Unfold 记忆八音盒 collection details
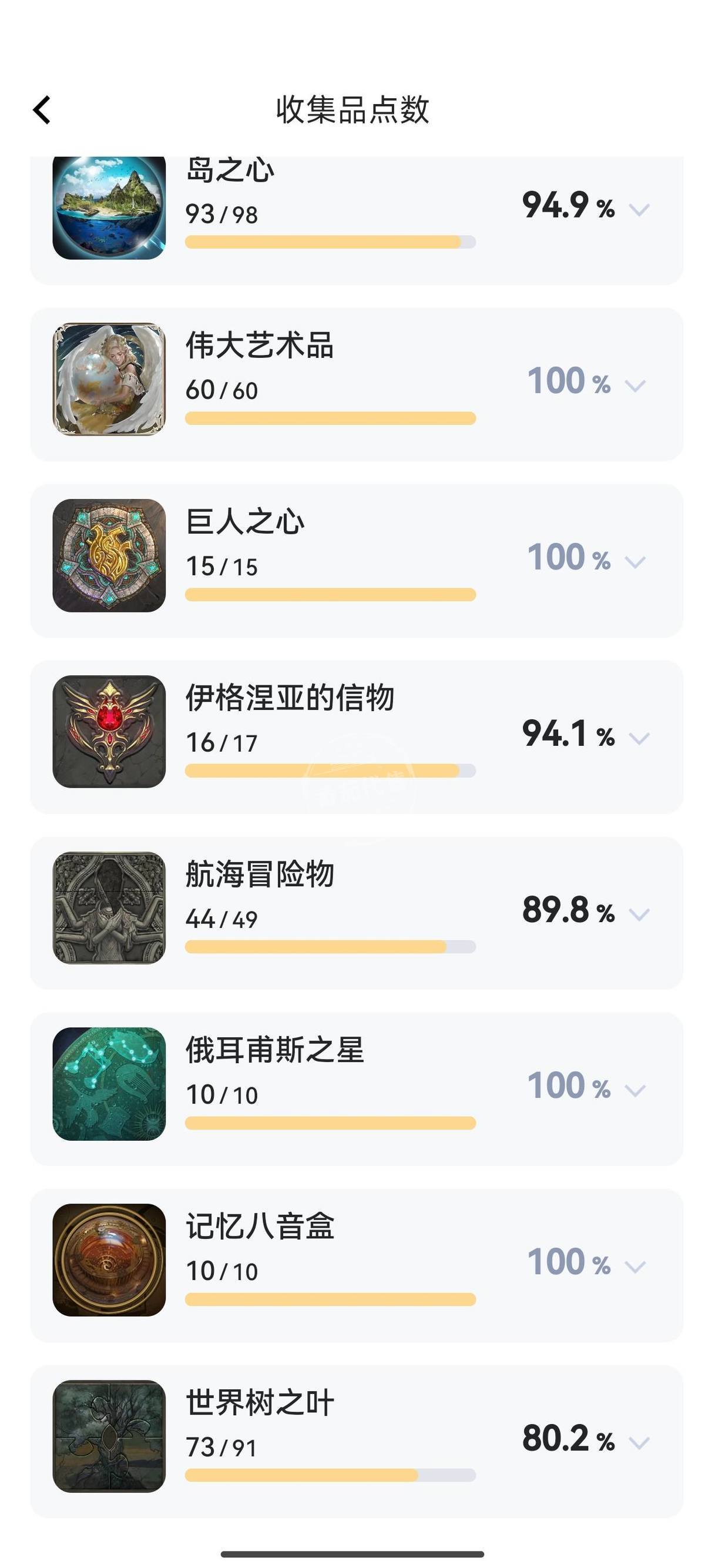The image size is (705, 1568). 635,1267
